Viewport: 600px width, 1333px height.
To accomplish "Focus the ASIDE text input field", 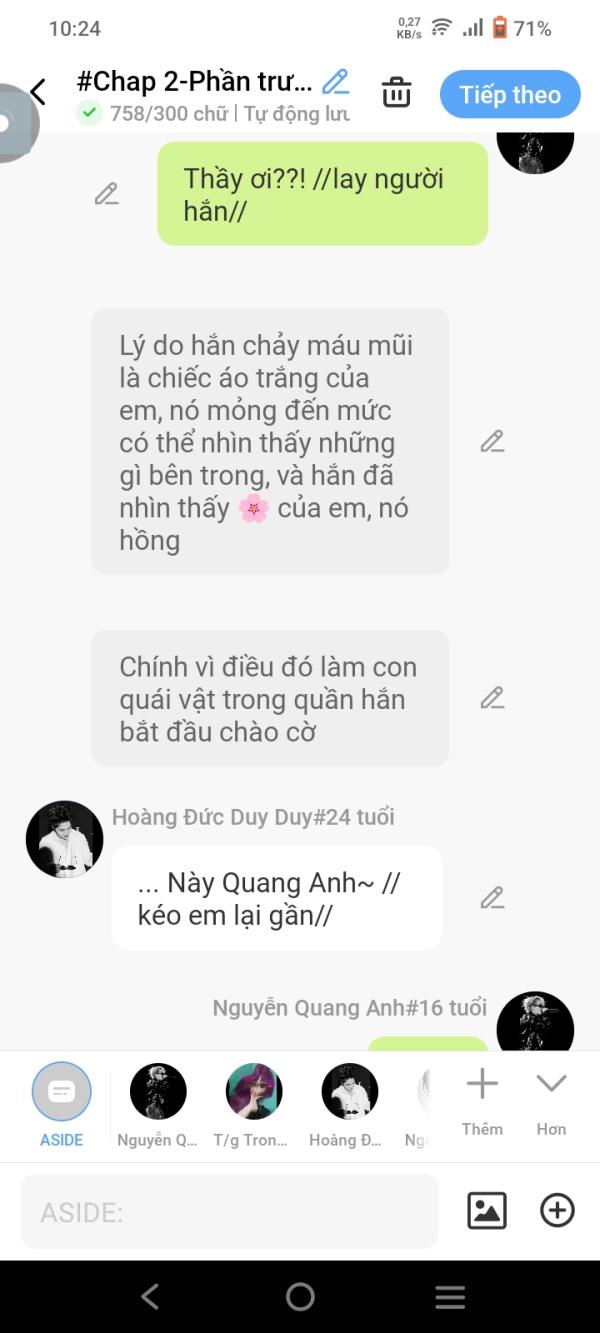I will (x=230, y=1212).
